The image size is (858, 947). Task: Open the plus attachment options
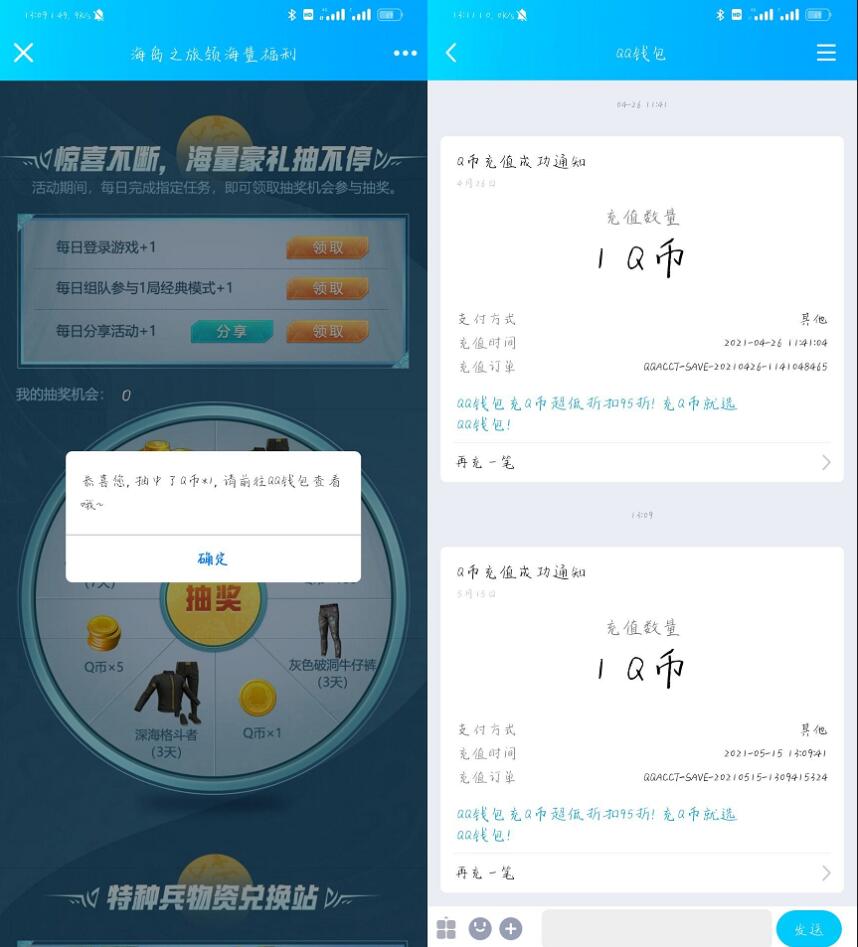(511, 929)
